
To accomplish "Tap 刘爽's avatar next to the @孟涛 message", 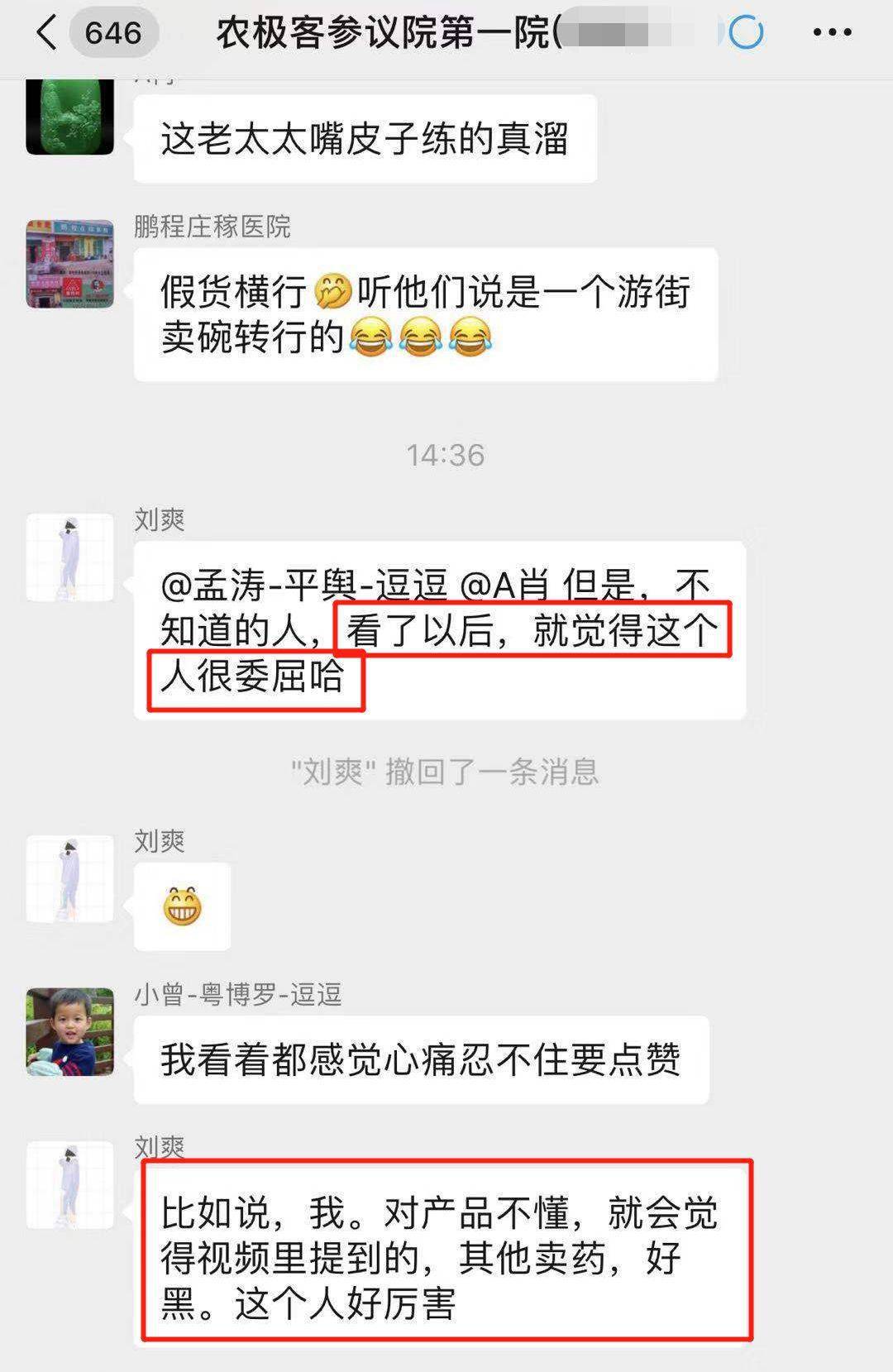I will (x=69, y=557).
